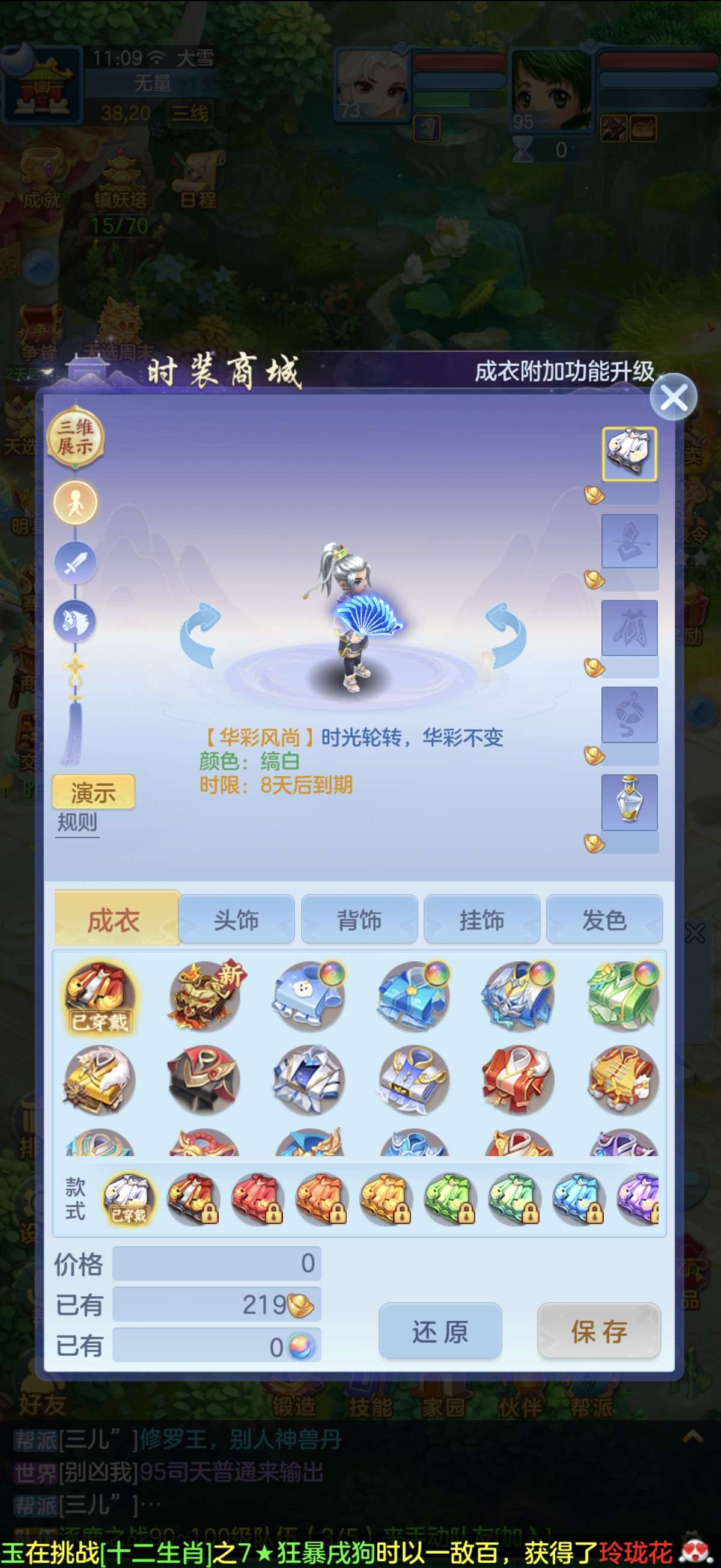Switch to the 头饰 headwear tab
721x1568 pixels.
click(x=237, y=919)
